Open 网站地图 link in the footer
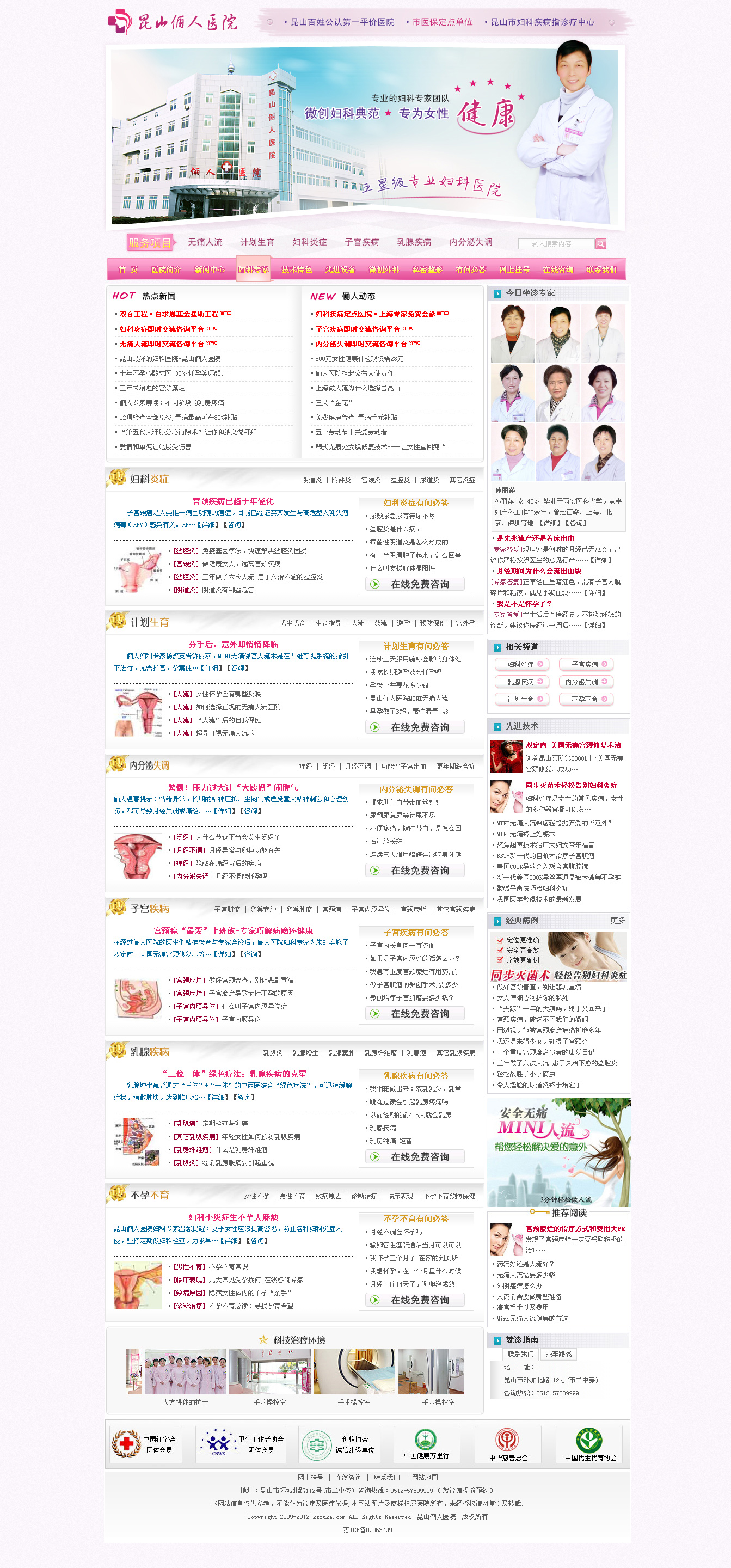The width and height of the screenshot is (731, 1568). click(425, 1477)
